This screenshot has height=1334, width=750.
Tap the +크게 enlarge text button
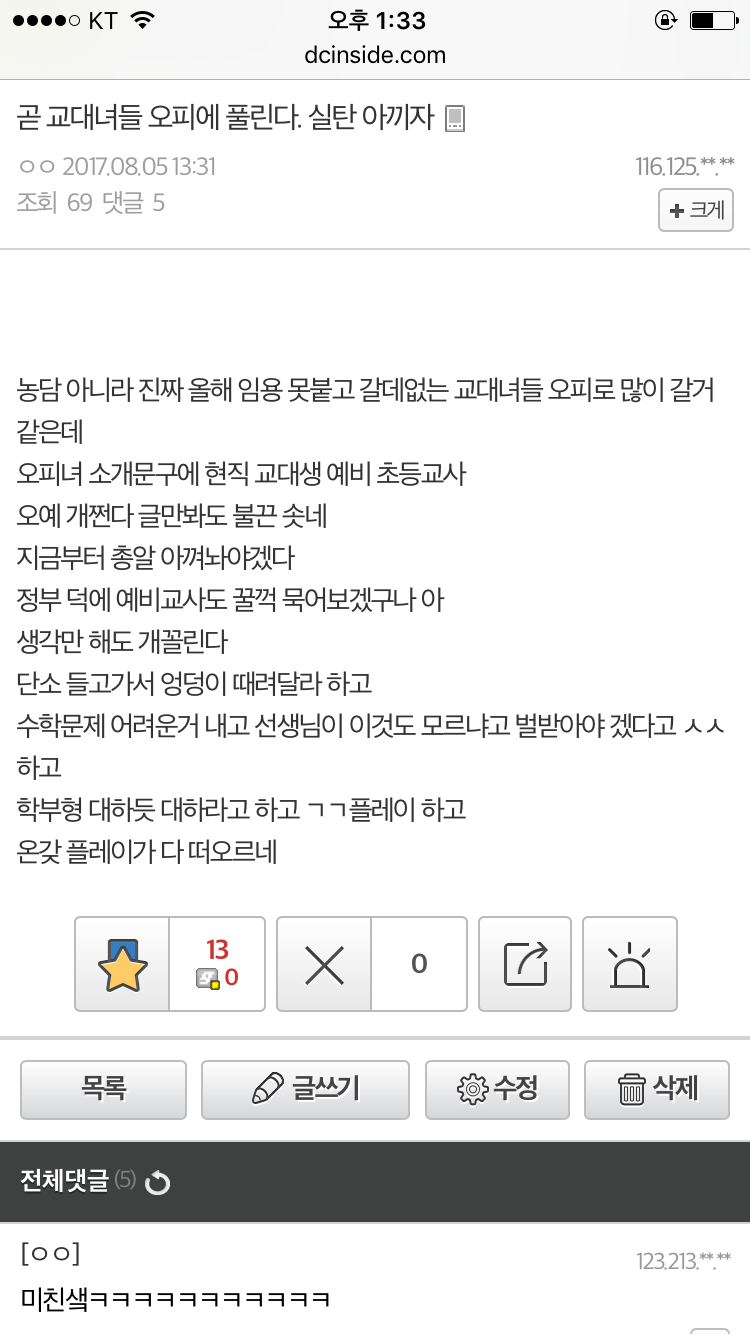click(696, 210)
